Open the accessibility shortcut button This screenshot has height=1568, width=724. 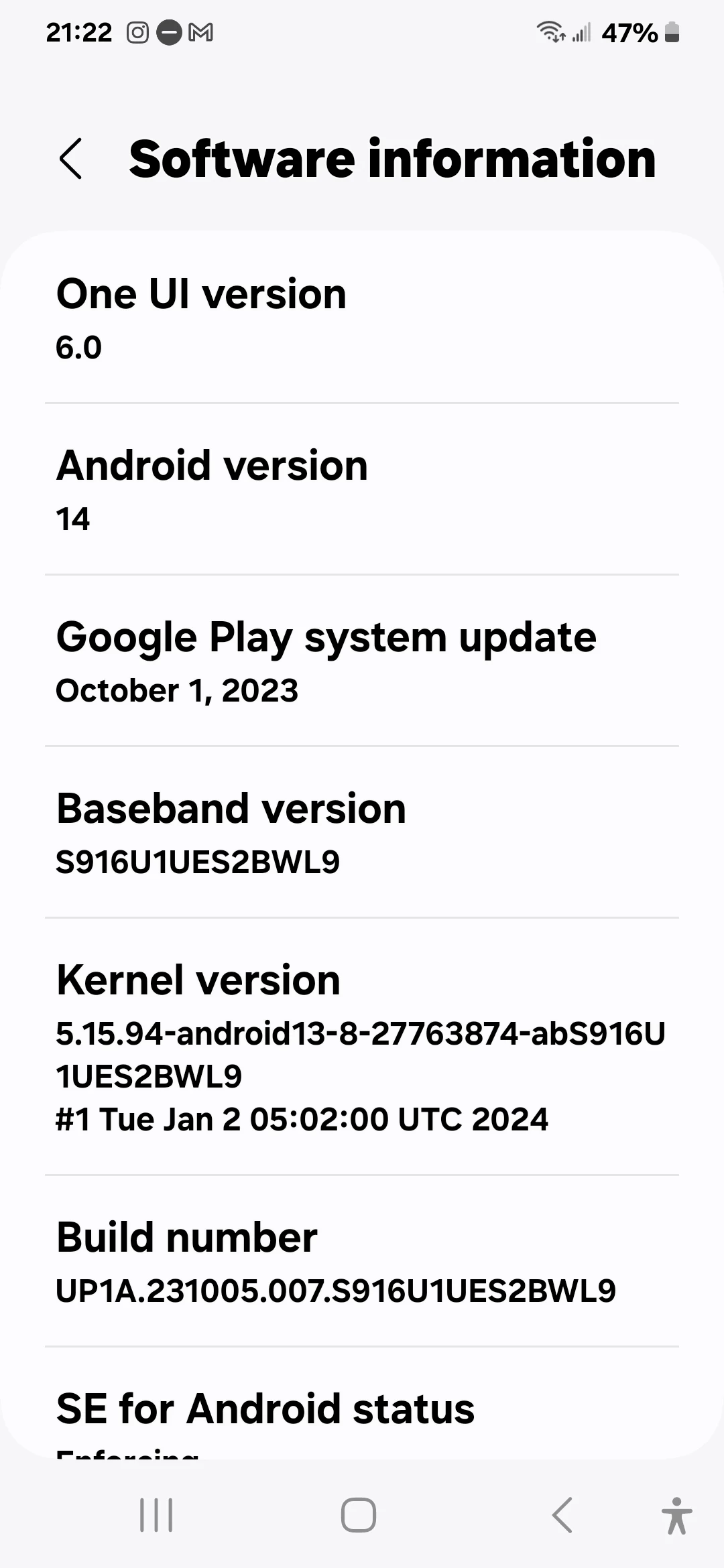click(676, 1516)
